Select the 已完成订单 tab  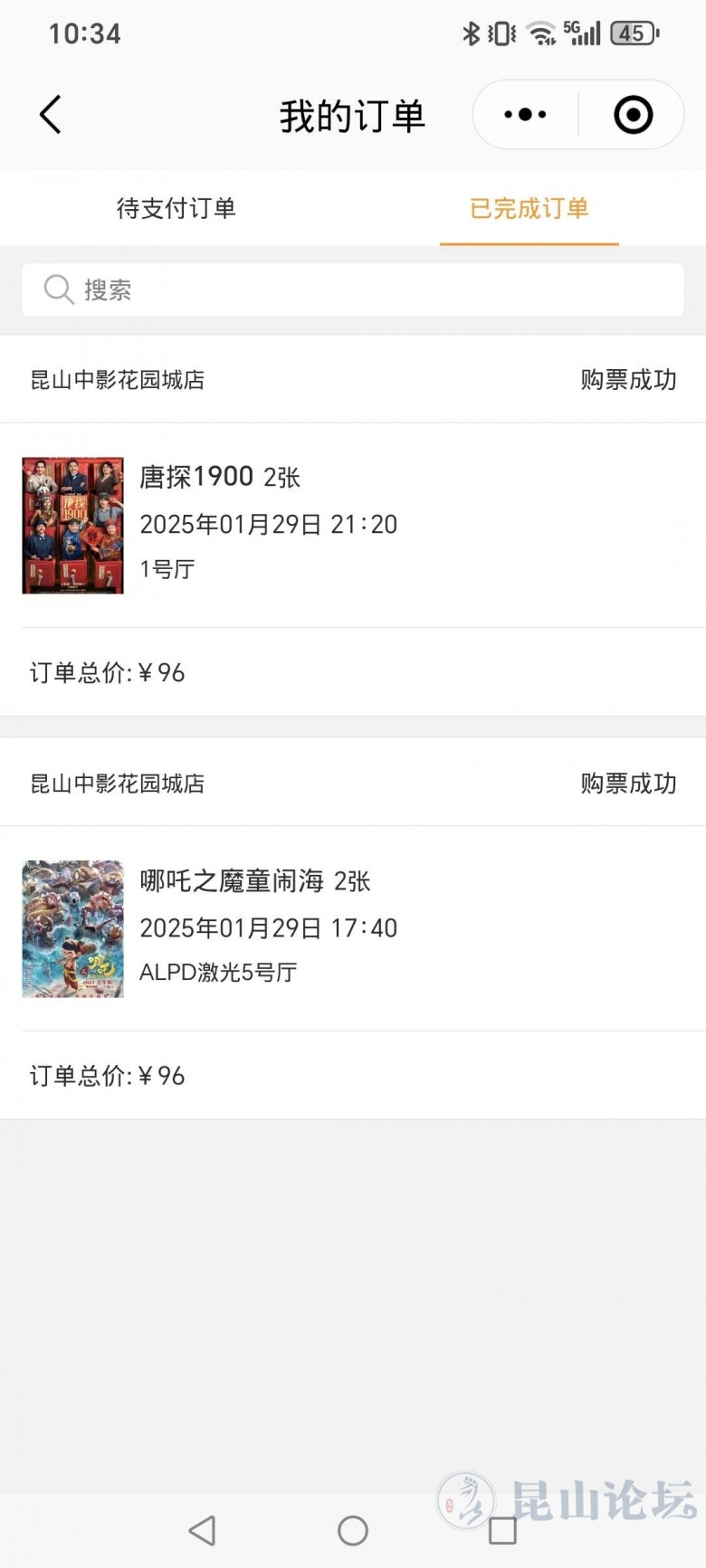tap(529, 208)
